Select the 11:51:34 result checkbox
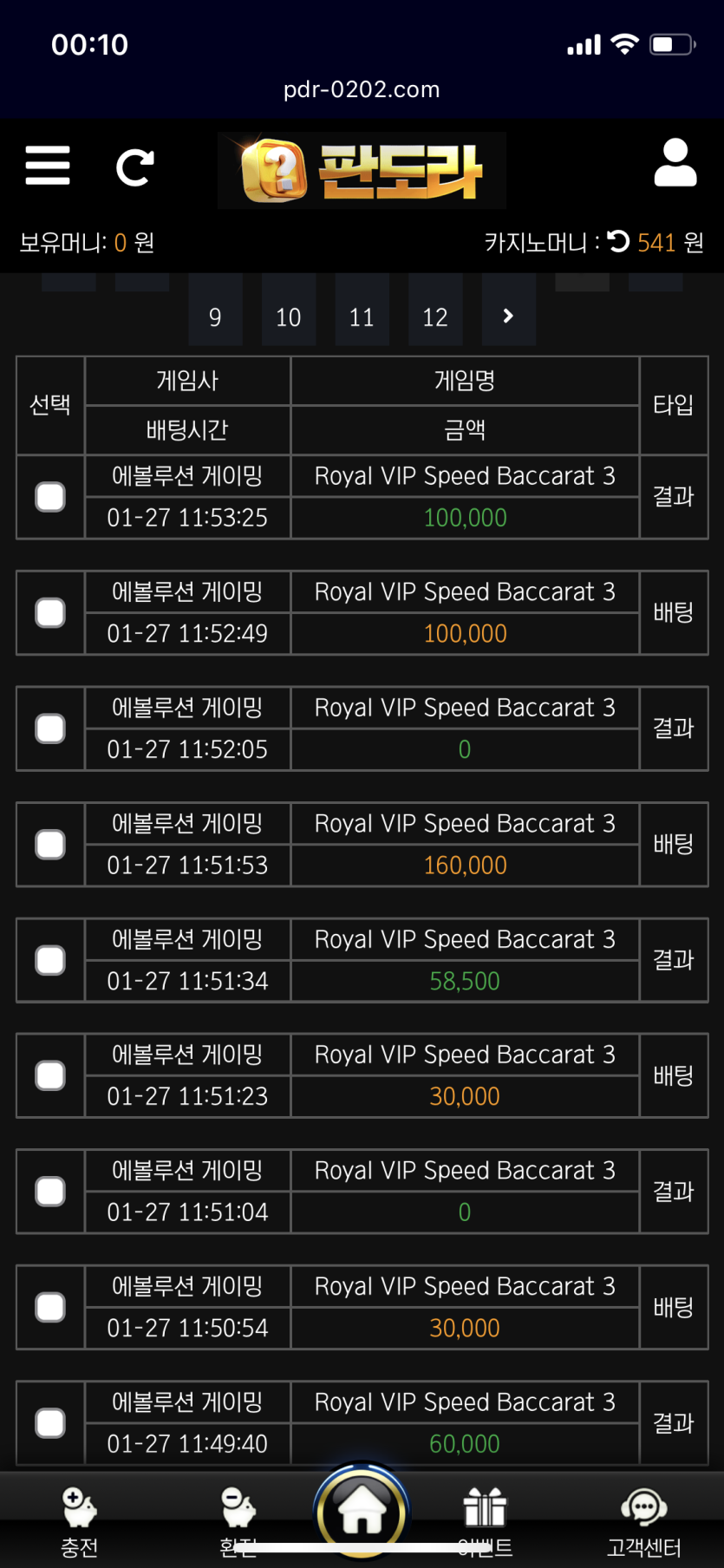 (50, 960)
